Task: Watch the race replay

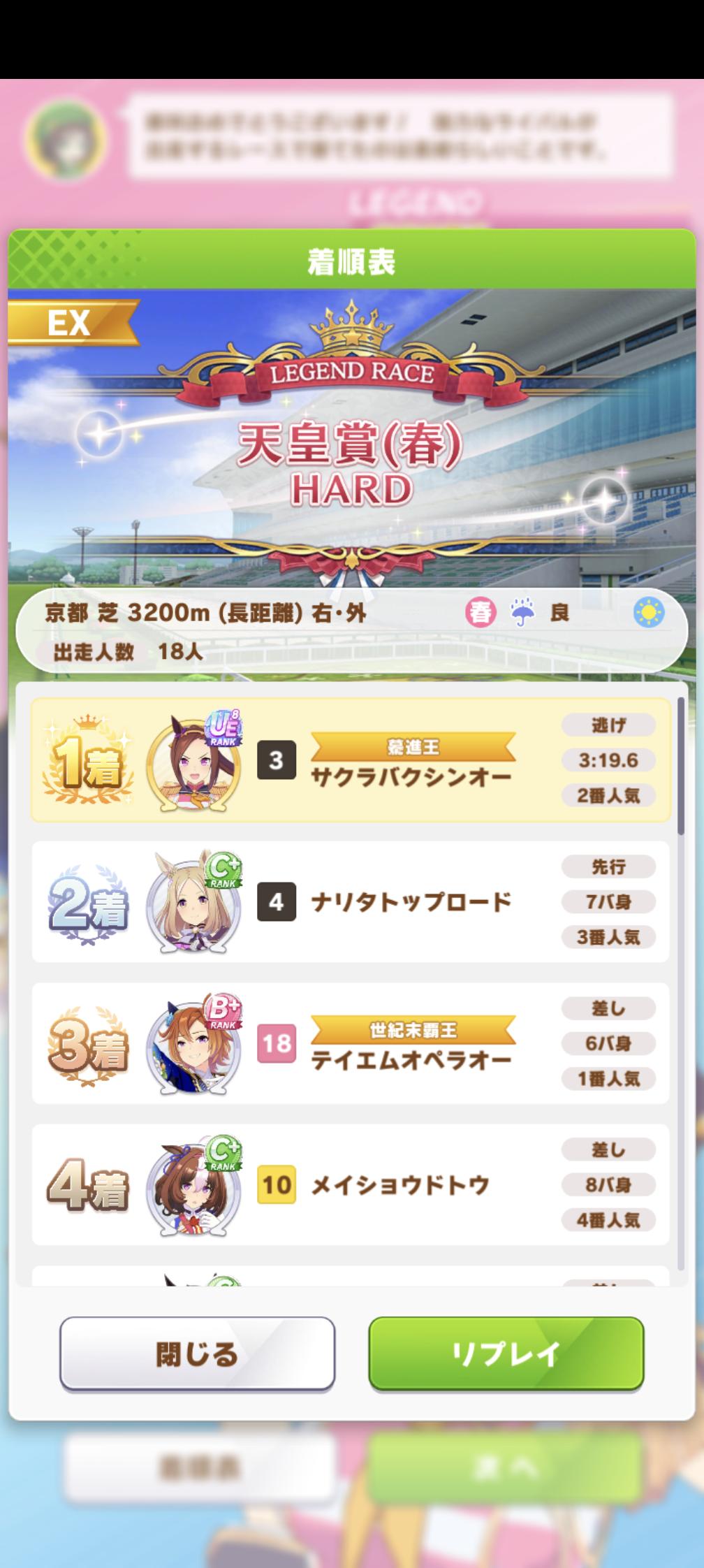Action: [x=506, y=1353]
